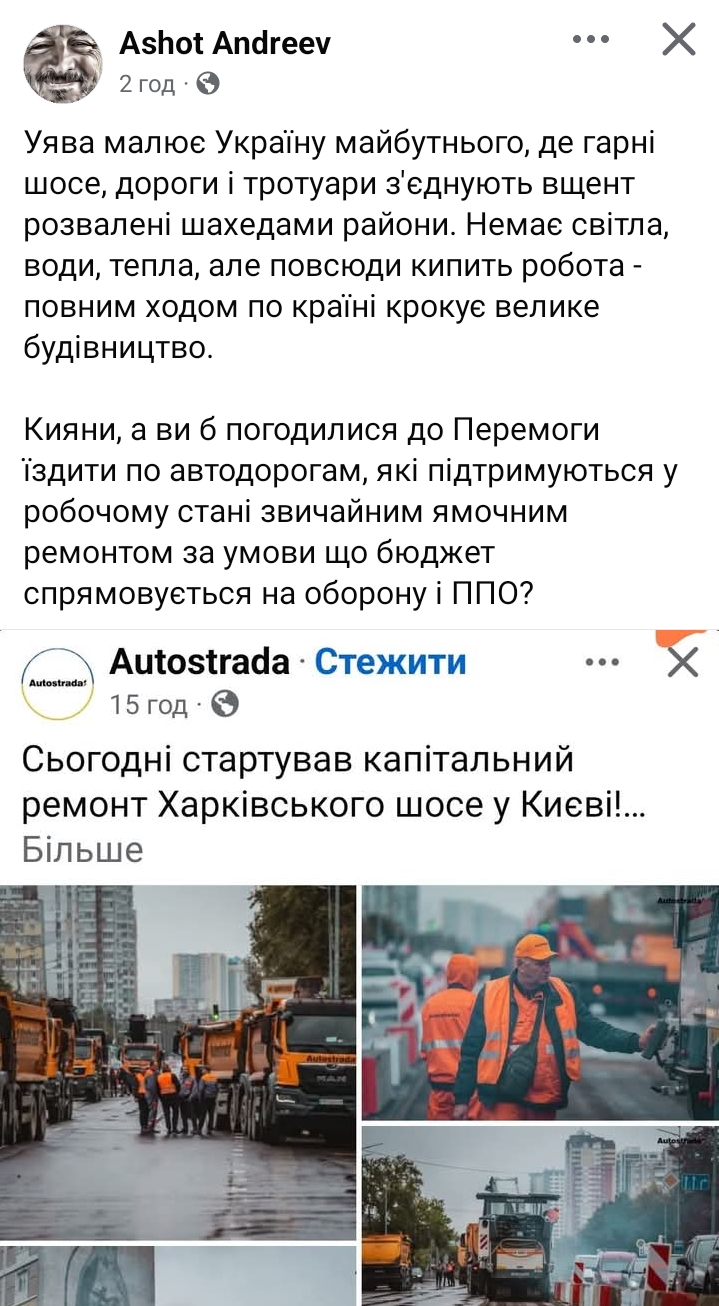The width and height of the screenshot is (719, 1306).
Task: Open Ashot Andreev's profile picture
Action: pyautogui.click(x=63, y=63)
